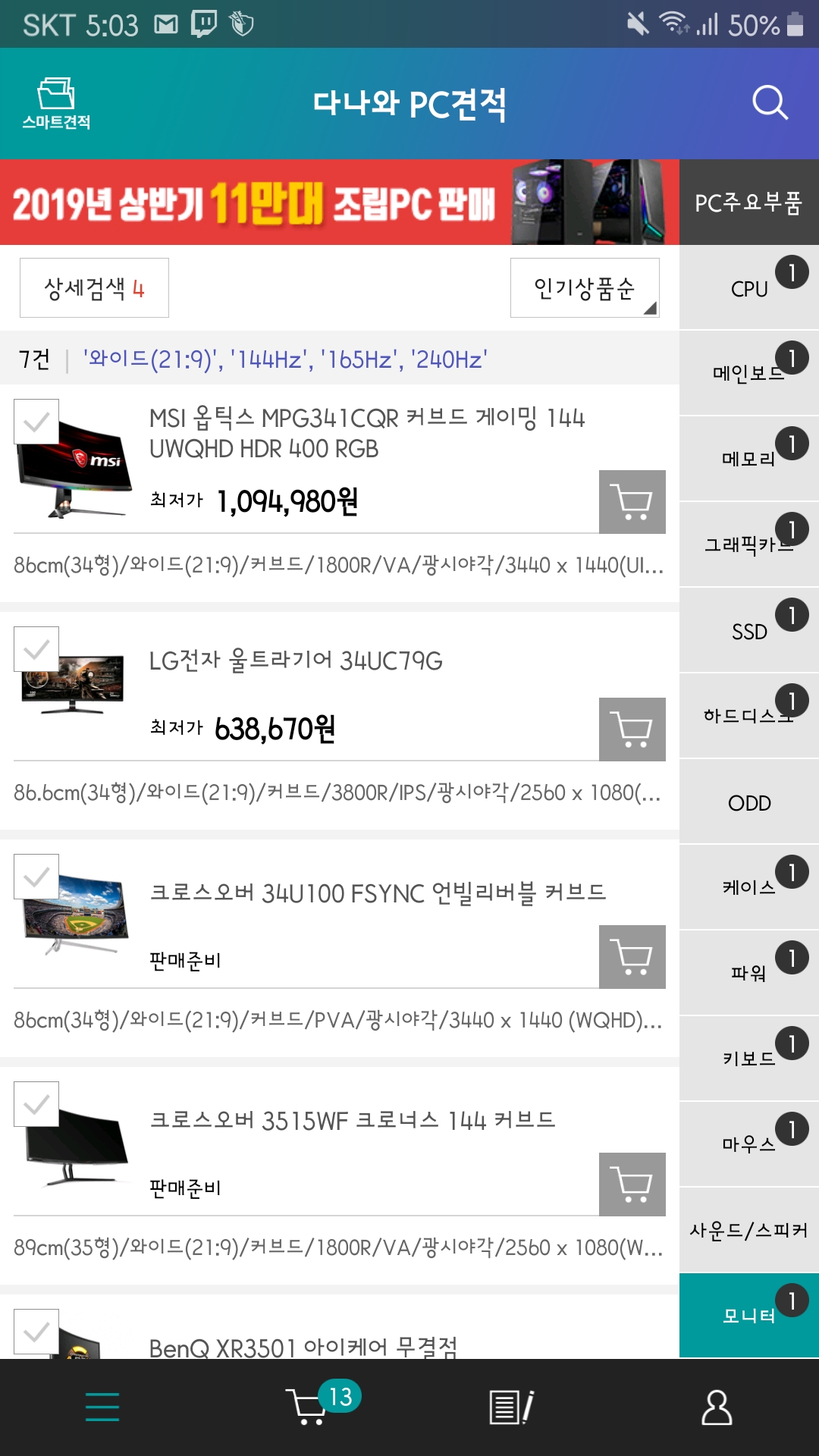The width and height of the screenshot is (819, 1456).
Task: Switch to CPU parts category
Action: [749, 288]
